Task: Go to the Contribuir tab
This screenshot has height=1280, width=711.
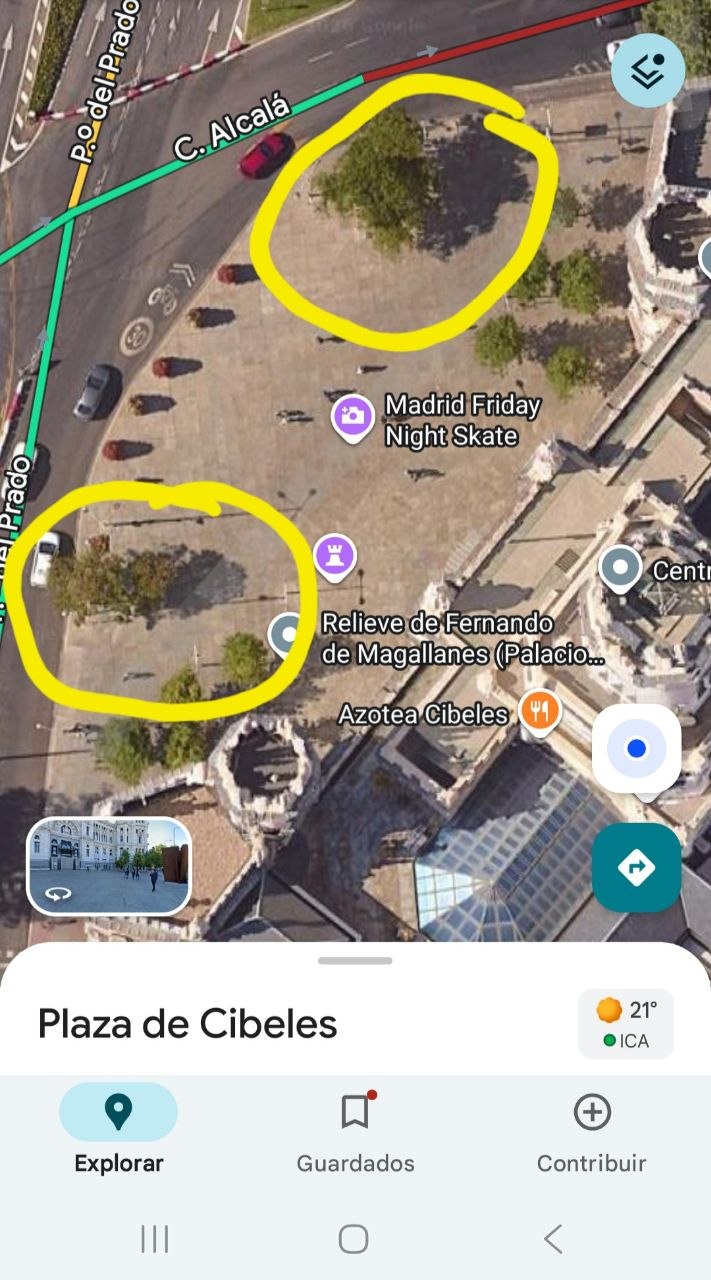Action: coord(592,1129)
